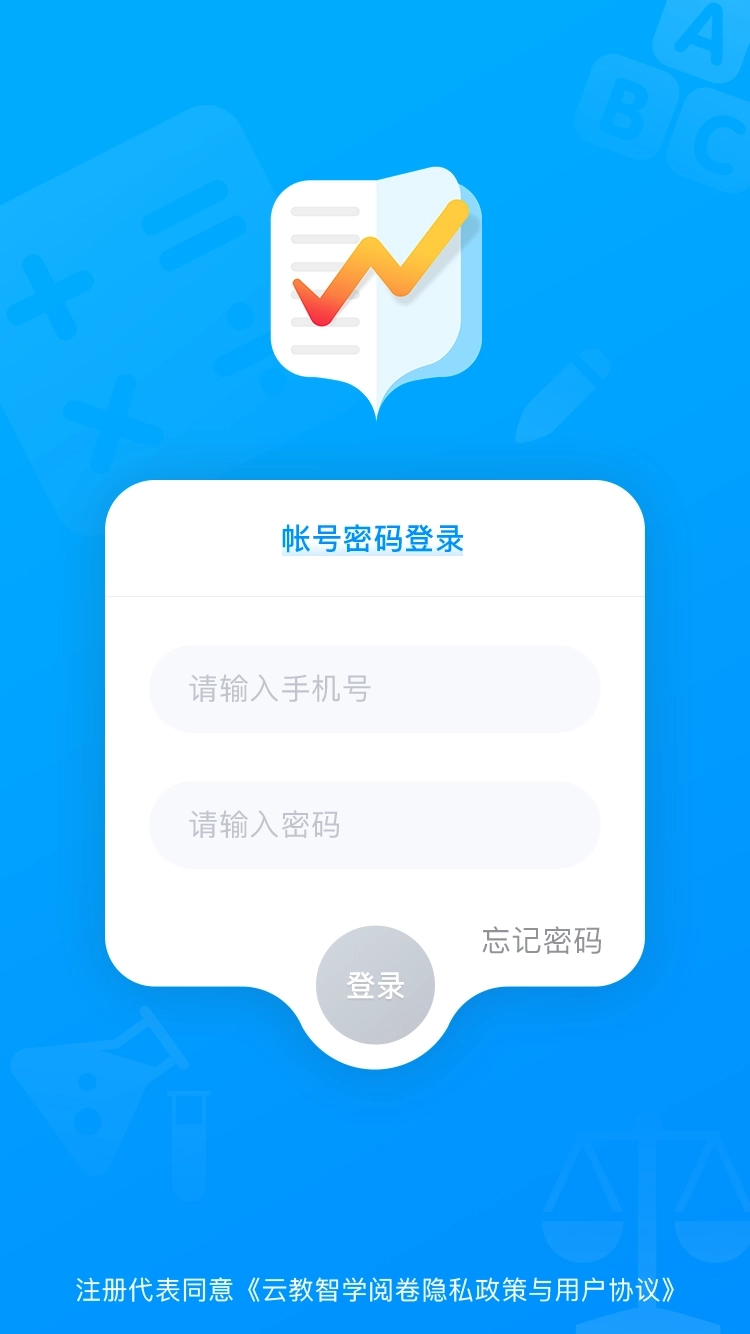
Task: Select the 帐号密码登录 header tab
Action: point(375,536)
